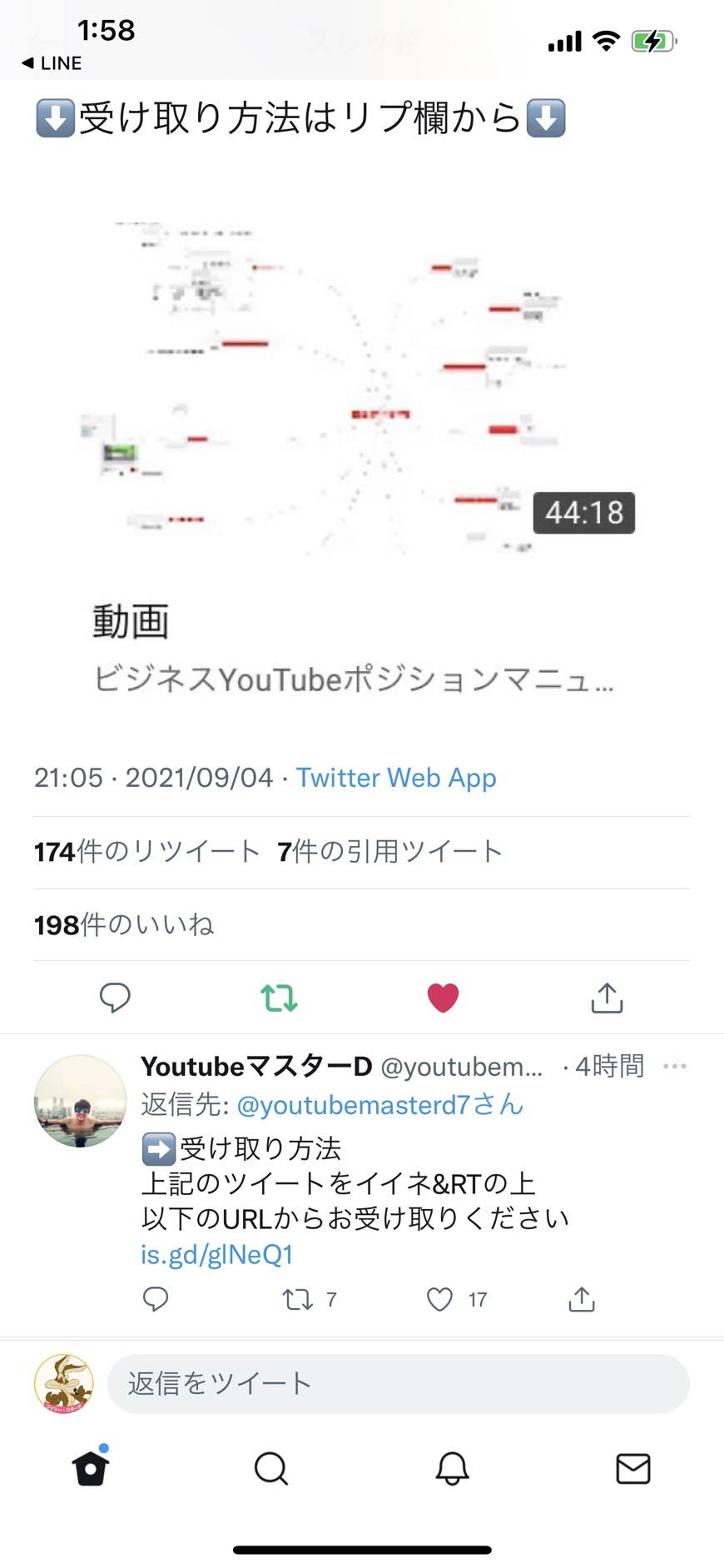Screen dimensions: 724x1568
Task: Return to LINE via the back link
Action: coord(51,63)
